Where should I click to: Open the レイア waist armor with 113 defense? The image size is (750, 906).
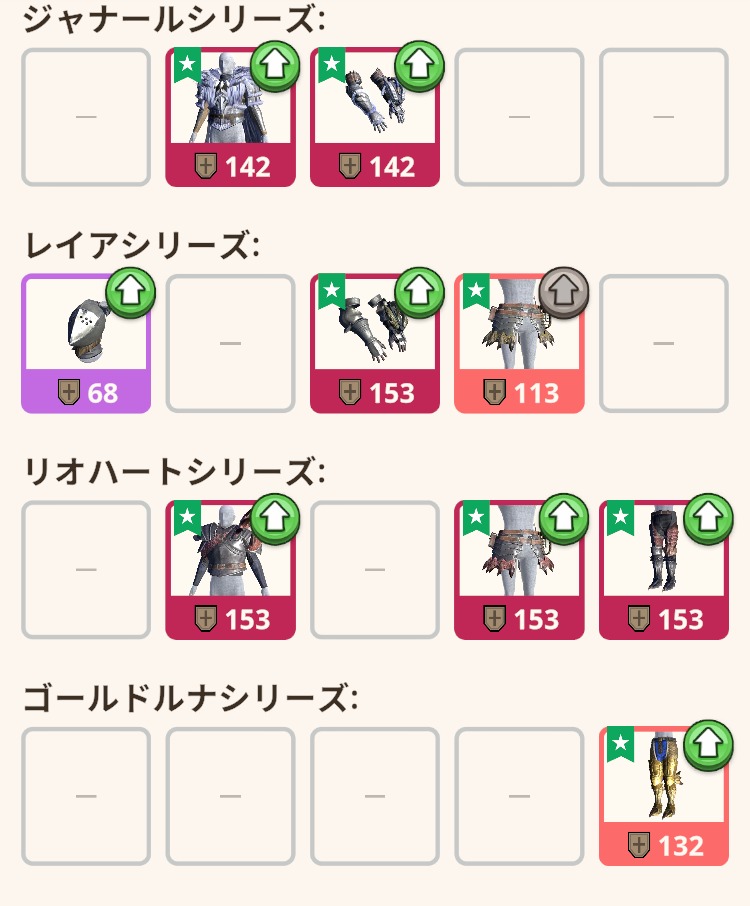click(518, 345)
